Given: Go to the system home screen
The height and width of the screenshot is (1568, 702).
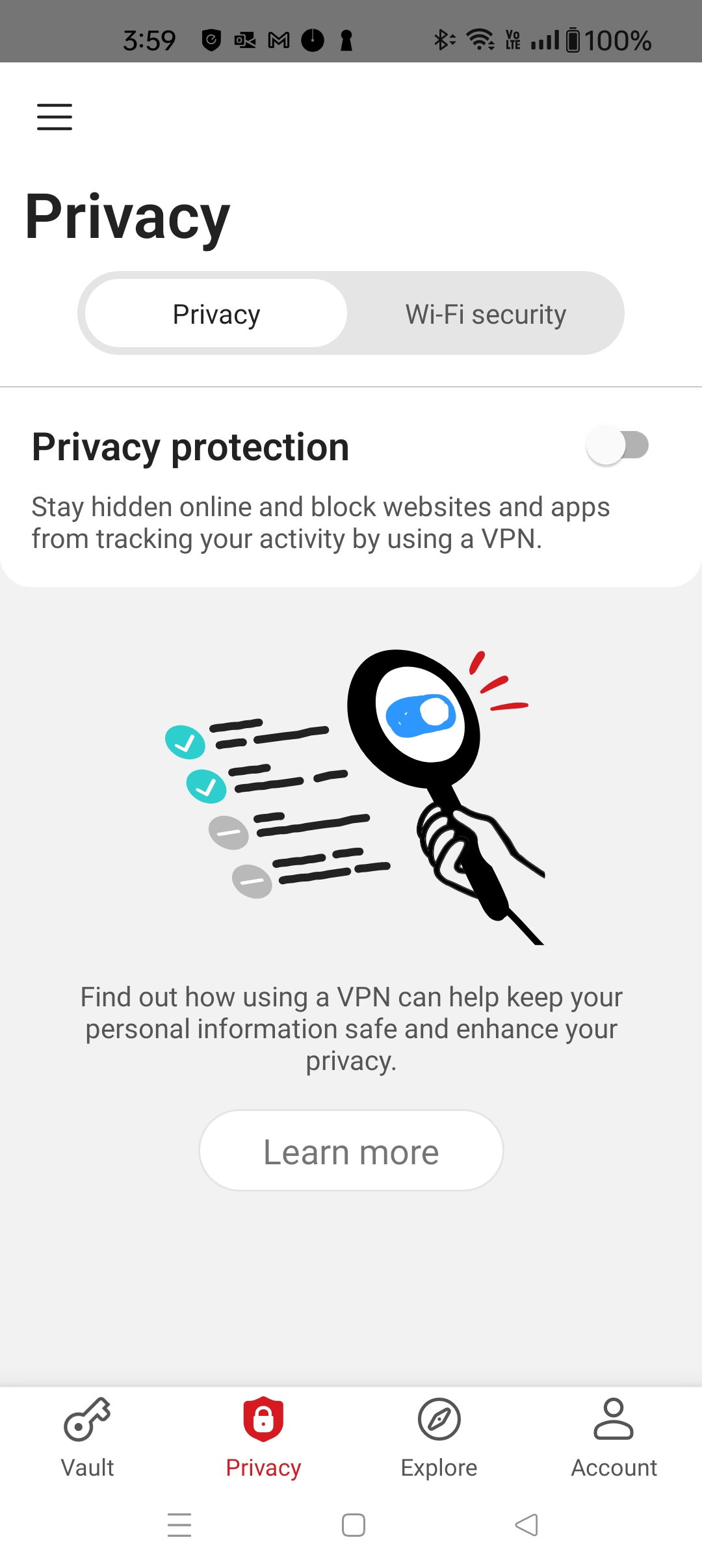Looking at the screenshot, I should [x=353, y=1525].
